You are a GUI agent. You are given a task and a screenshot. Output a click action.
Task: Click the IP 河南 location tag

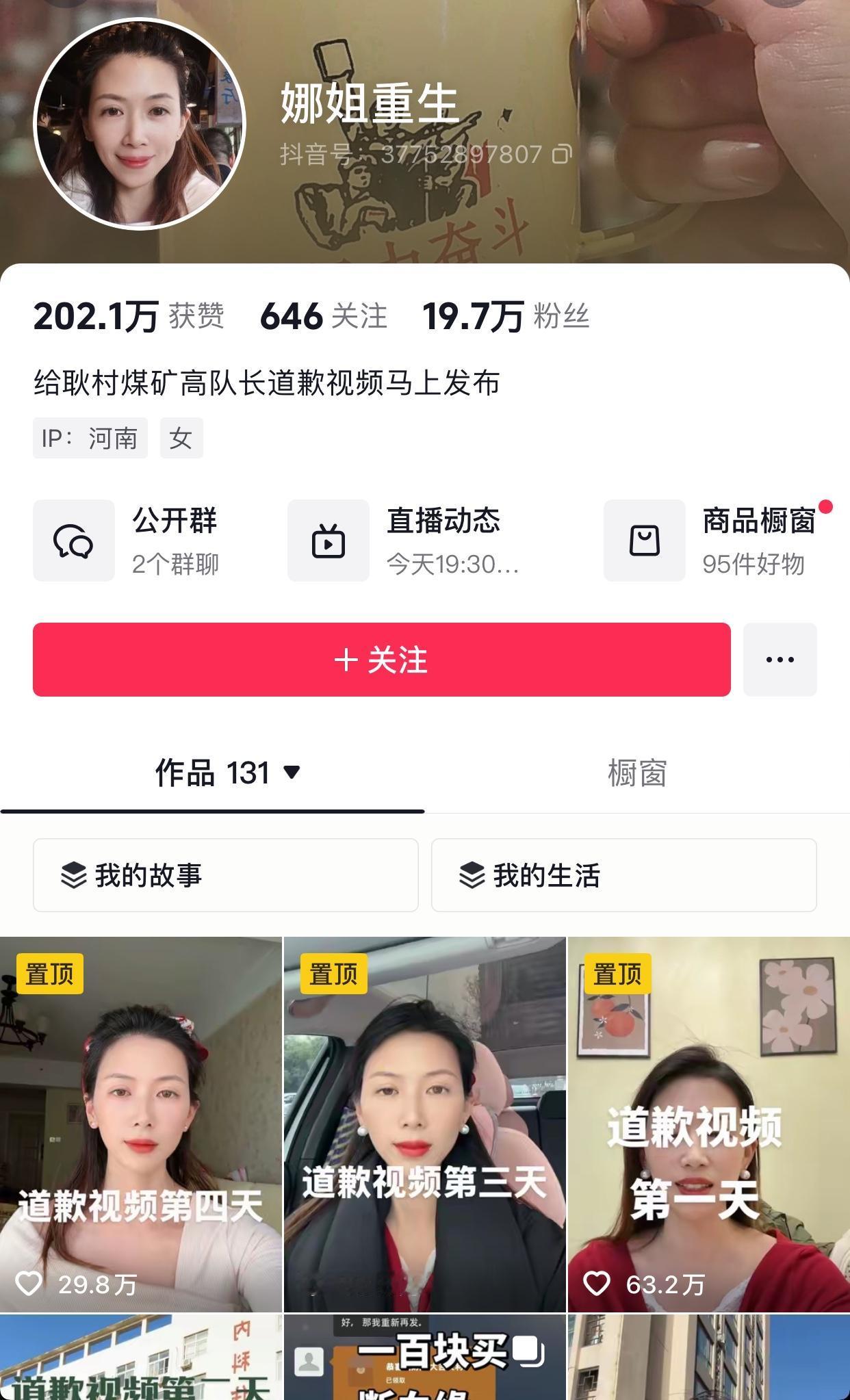[x=90, y=438]
